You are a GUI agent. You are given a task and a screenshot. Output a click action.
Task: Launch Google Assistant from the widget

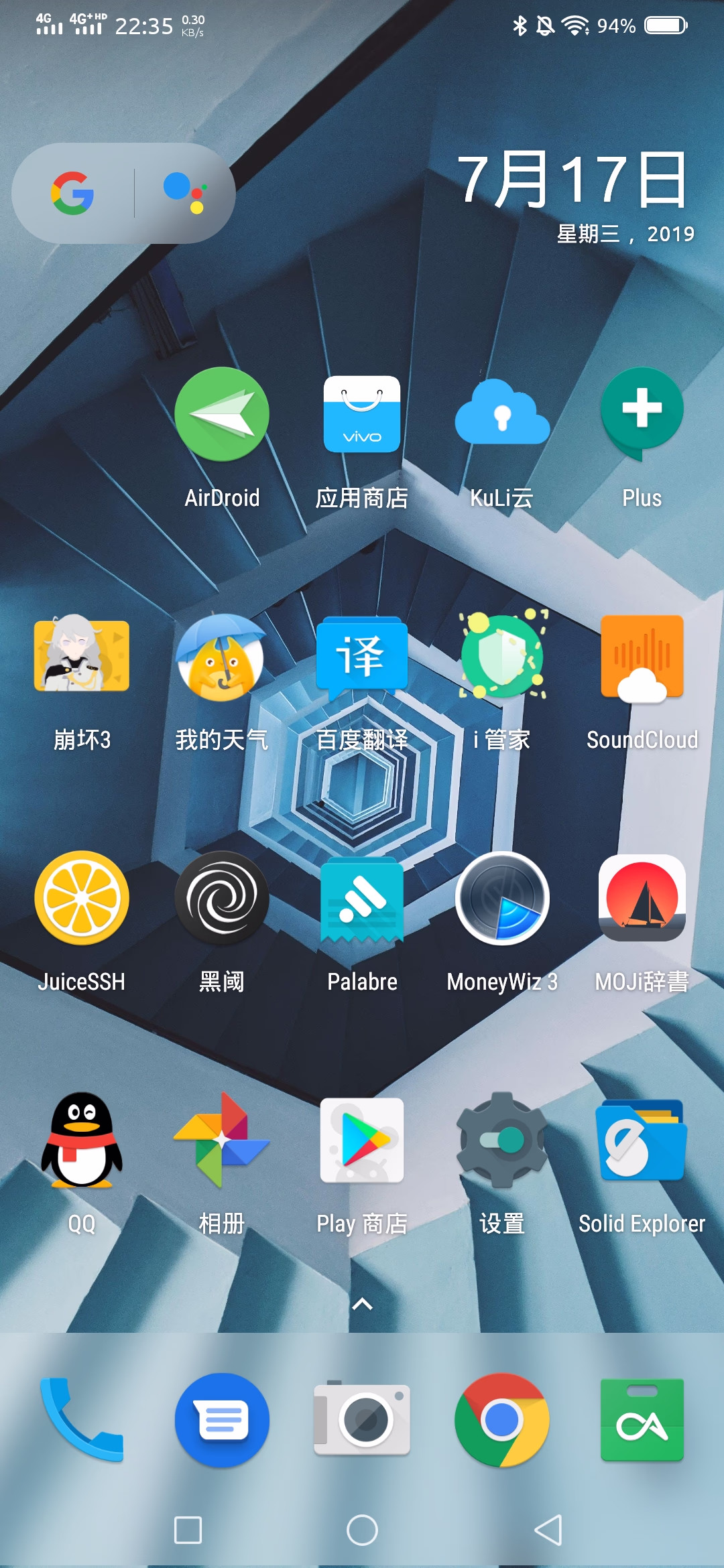(x=184, y=193)
